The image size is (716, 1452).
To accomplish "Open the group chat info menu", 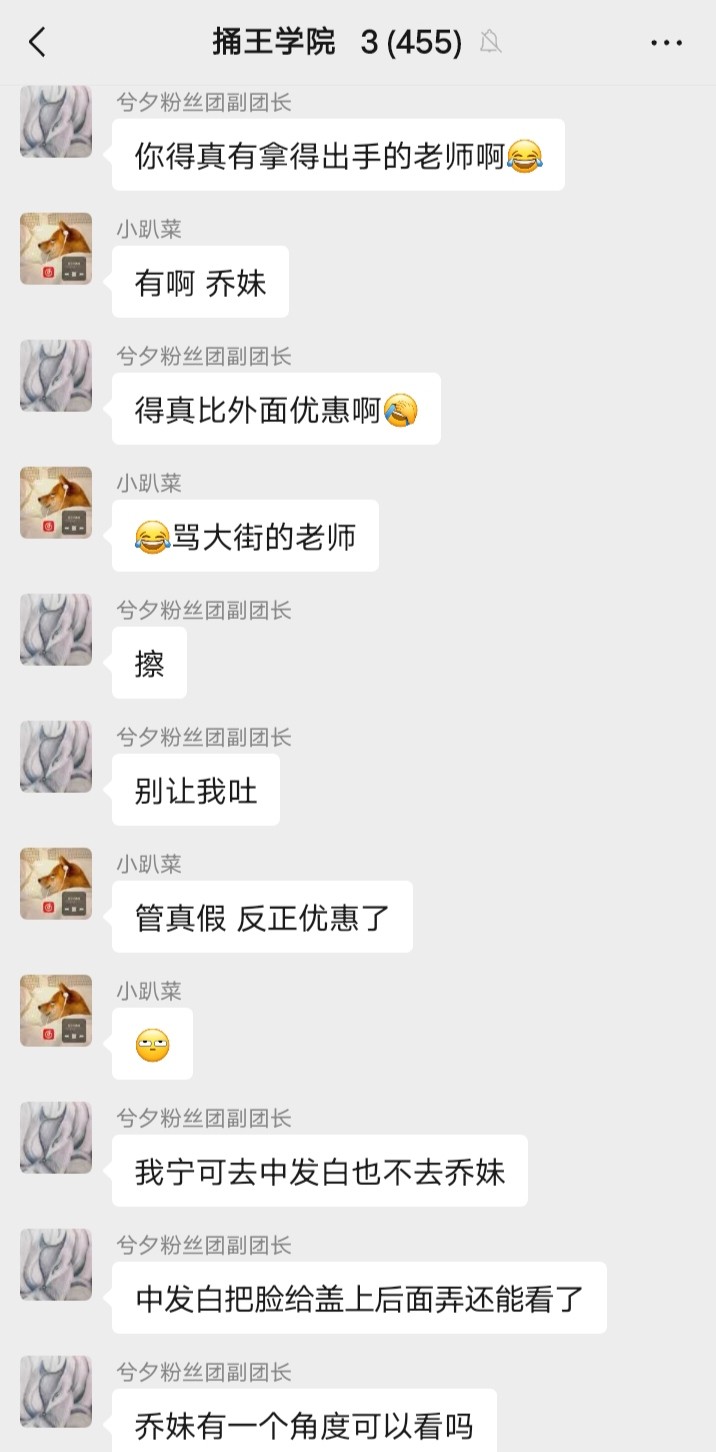I will (x=666, y=42).
